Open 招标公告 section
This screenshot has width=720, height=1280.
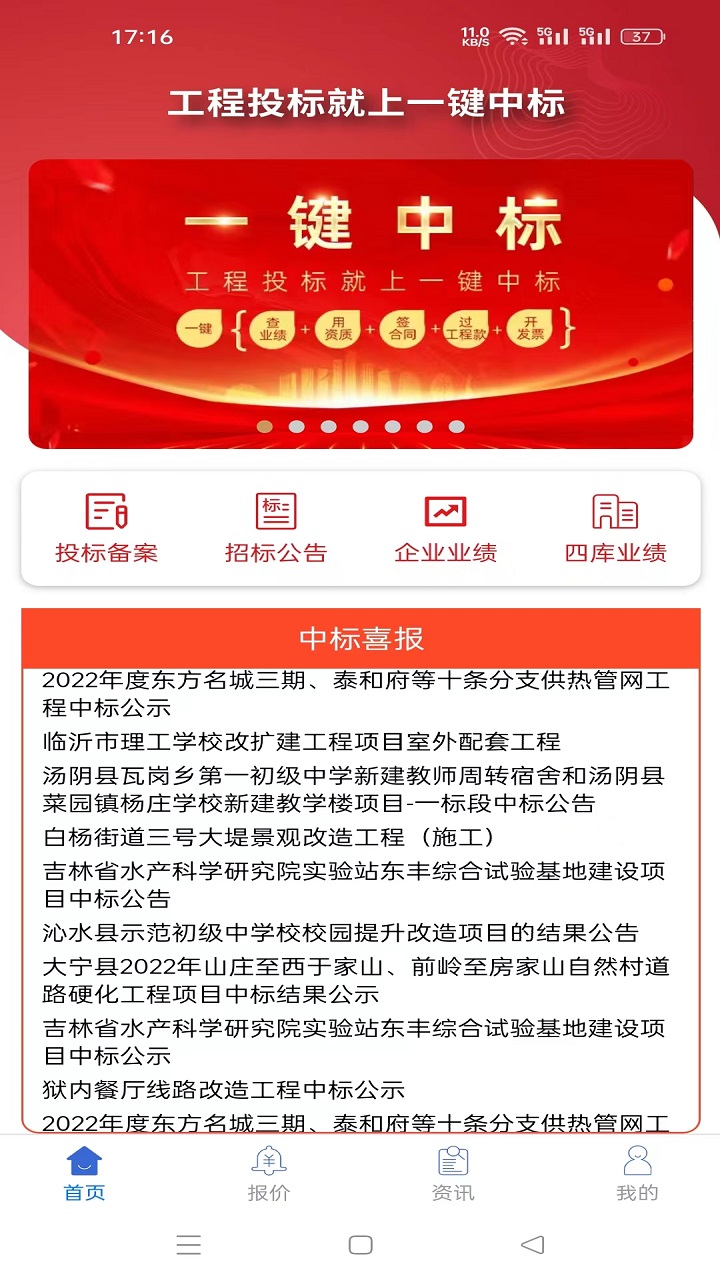click(276, 528)
